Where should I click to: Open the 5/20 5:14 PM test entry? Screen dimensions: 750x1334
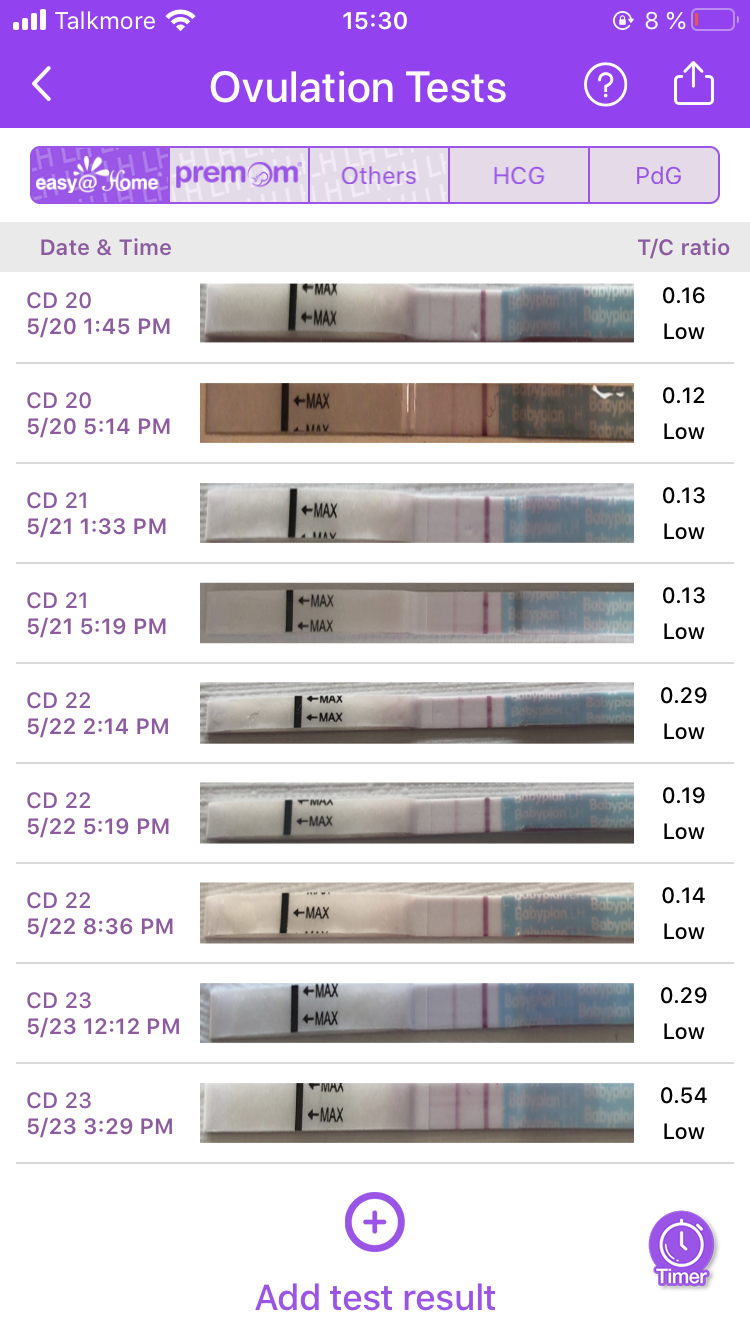(375, 413)
